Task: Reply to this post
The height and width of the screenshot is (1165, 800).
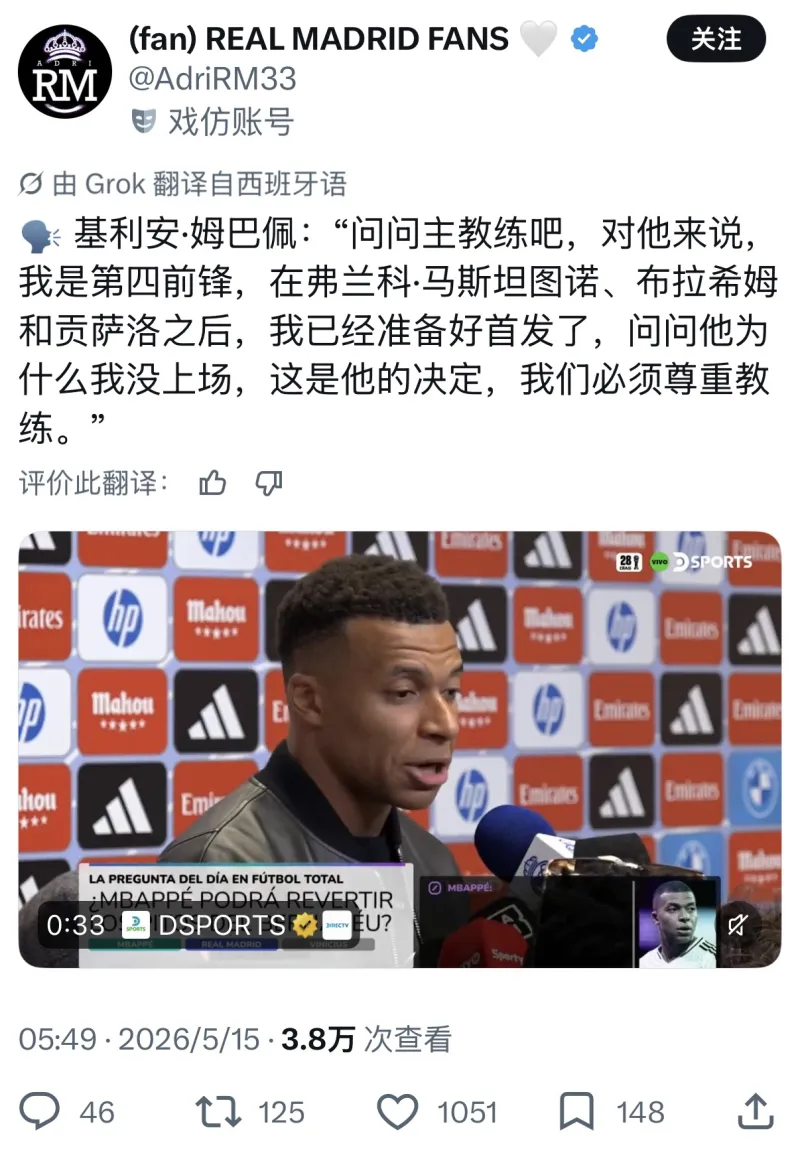Action: click(67, 1112)
